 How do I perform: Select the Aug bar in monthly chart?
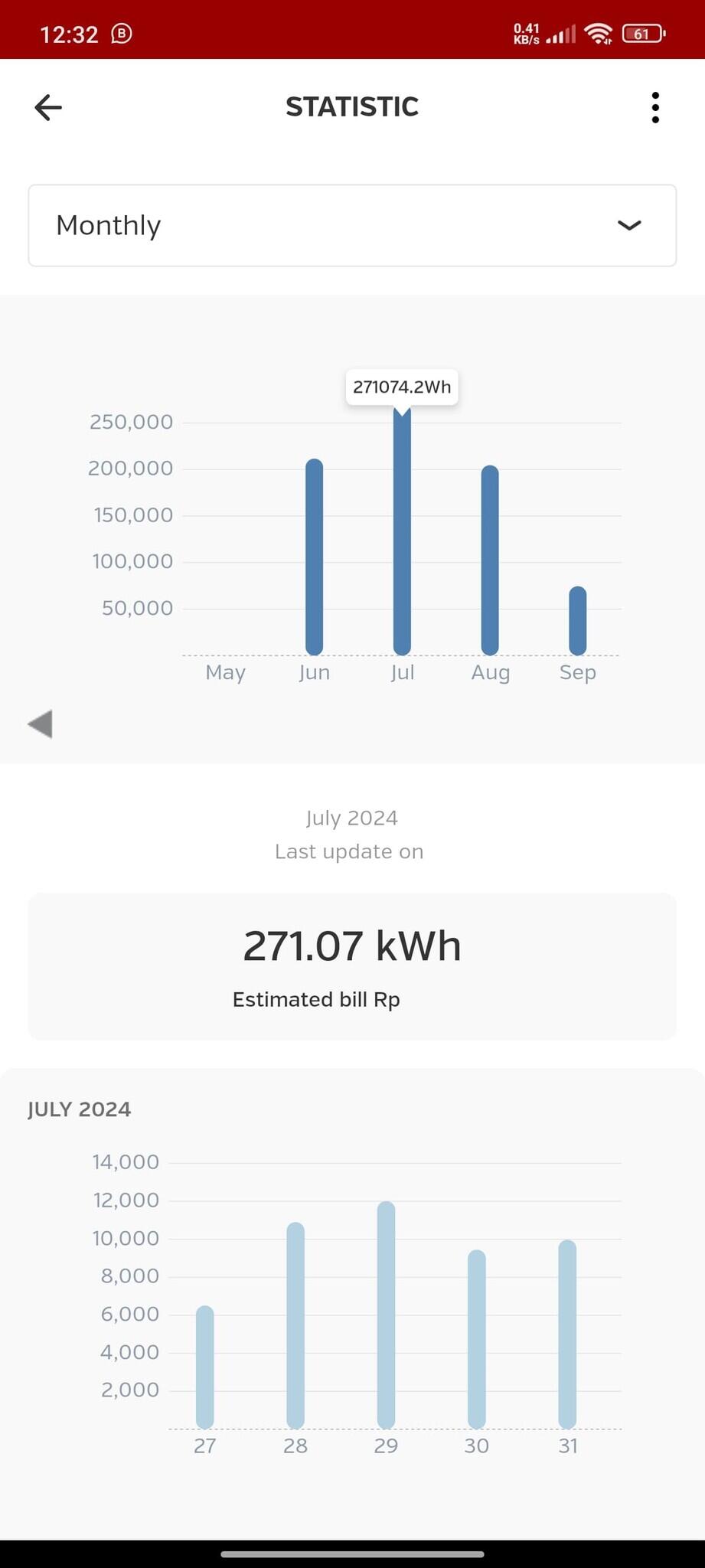point(490,560)
